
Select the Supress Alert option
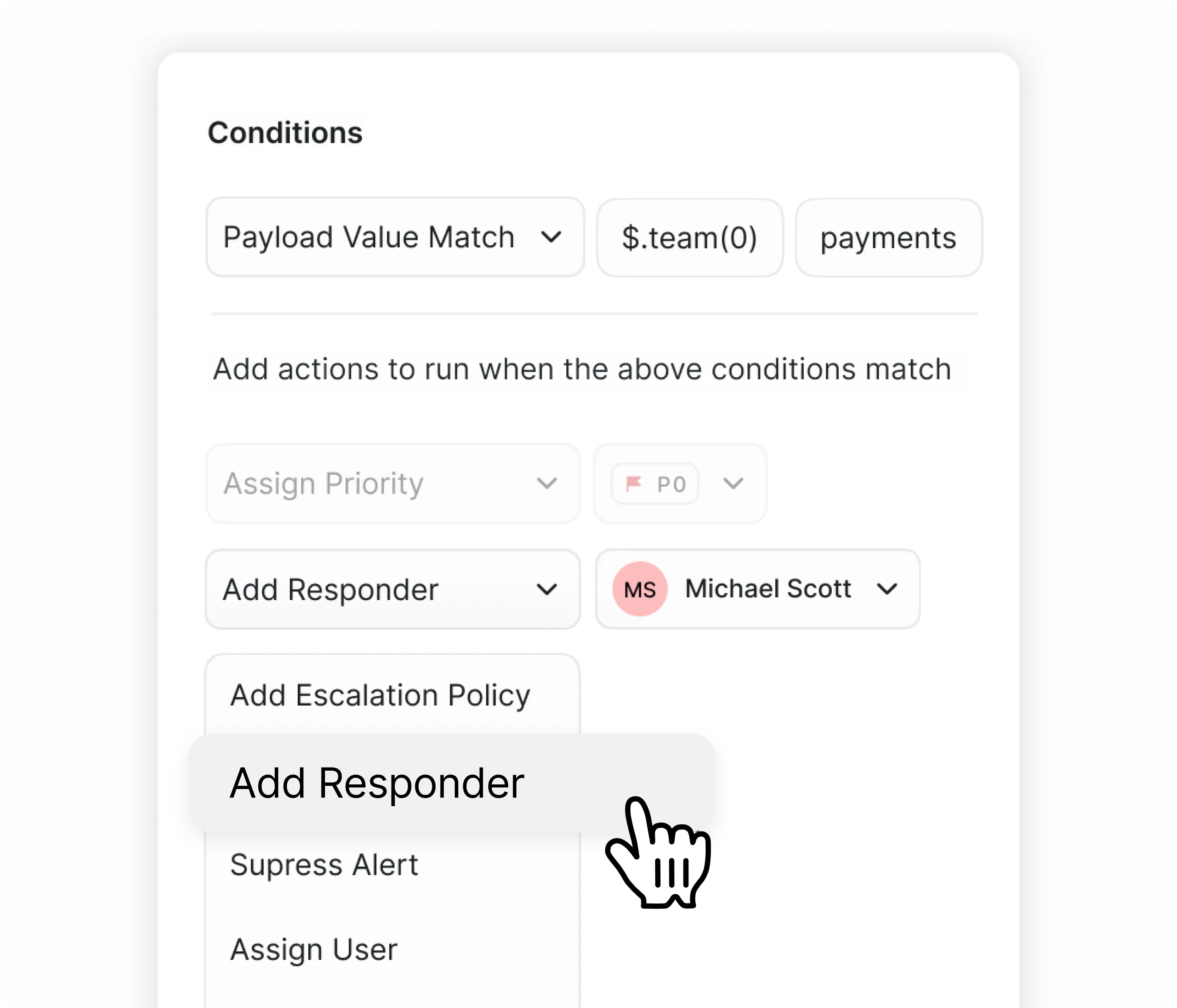[x=324, y=865]
